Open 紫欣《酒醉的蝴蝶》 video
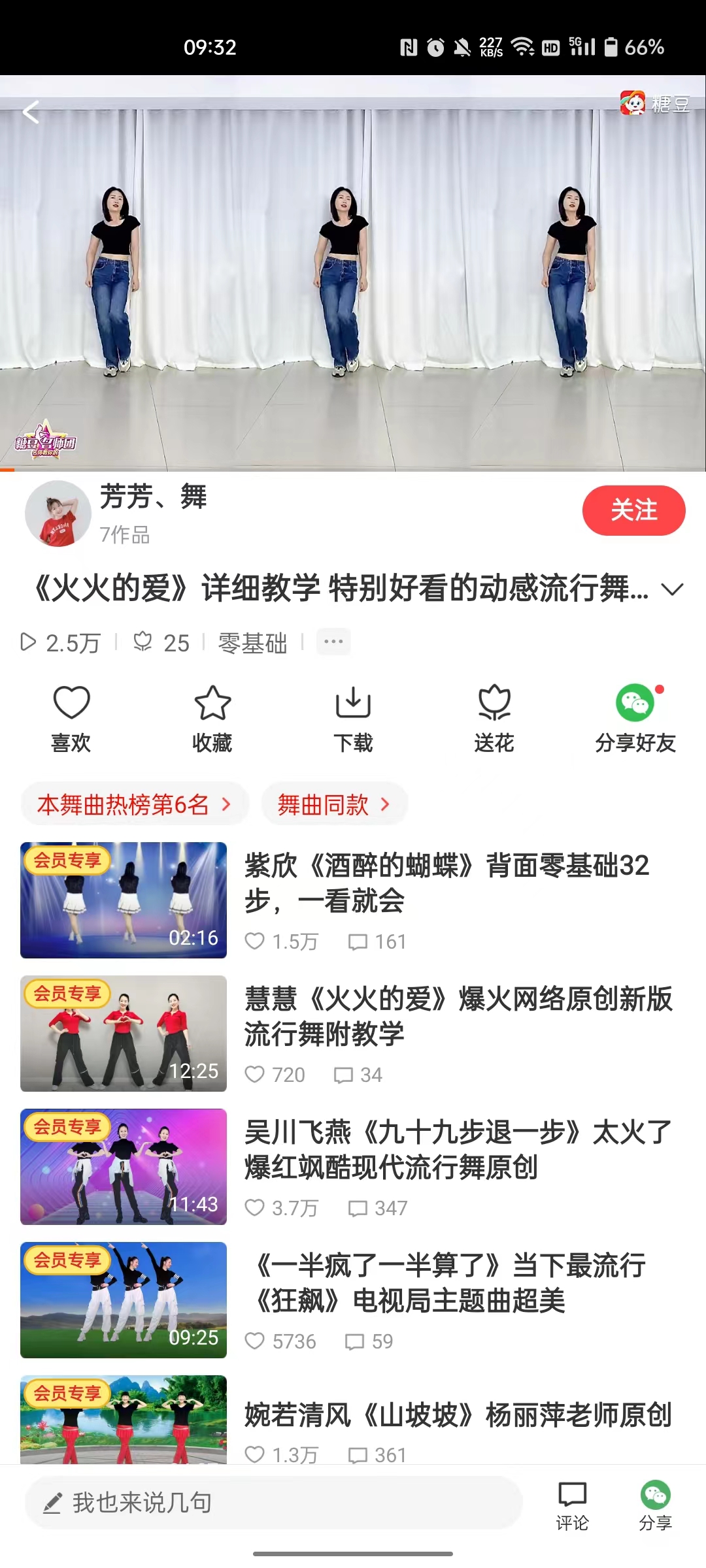This screenshot has height=1568, width=706. point(446,883)
